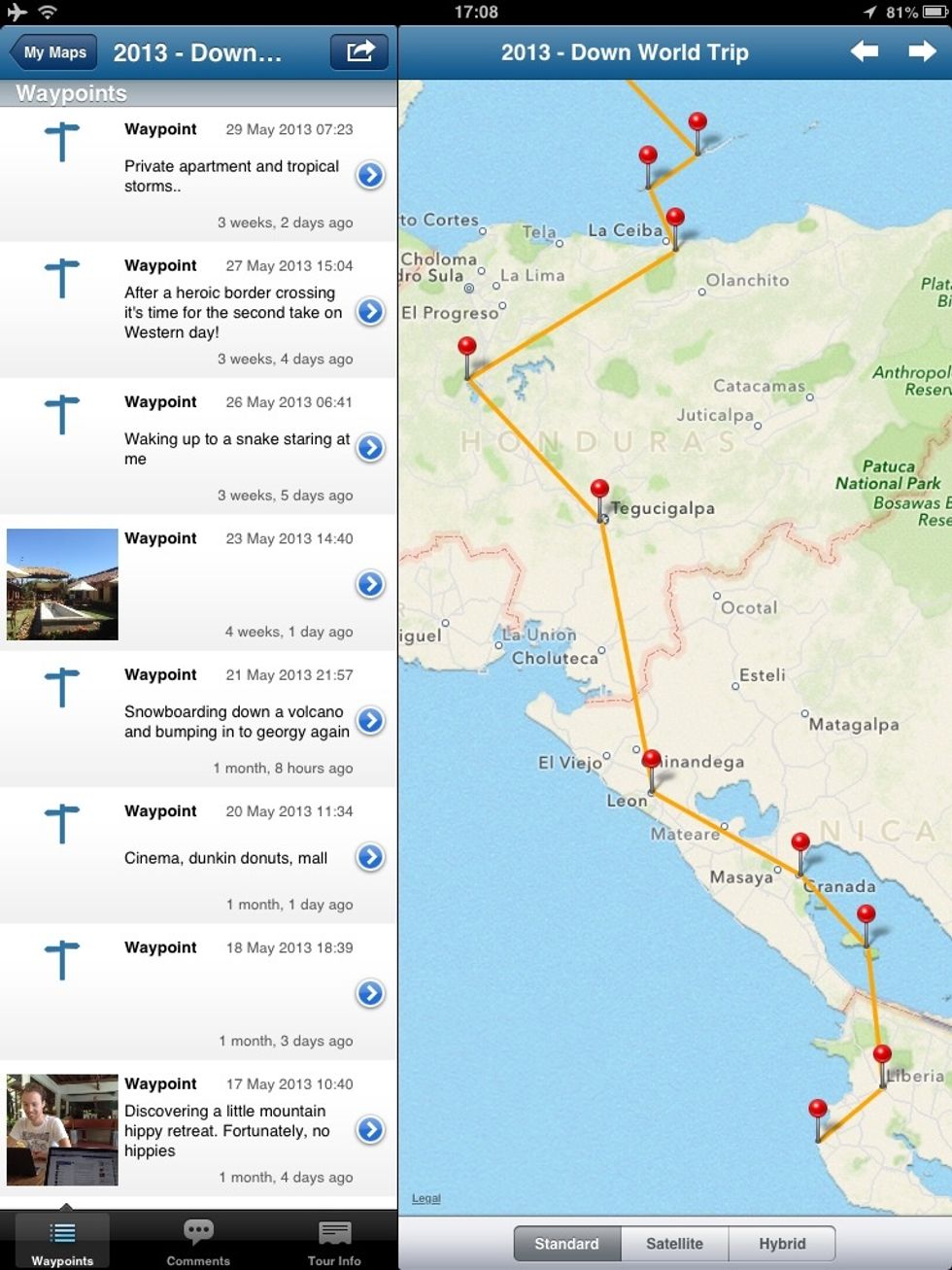The width and height of the screenshot is (952, 1270).
Task: Open waypoint about snowboarding down a volcano
Action: 370,720
